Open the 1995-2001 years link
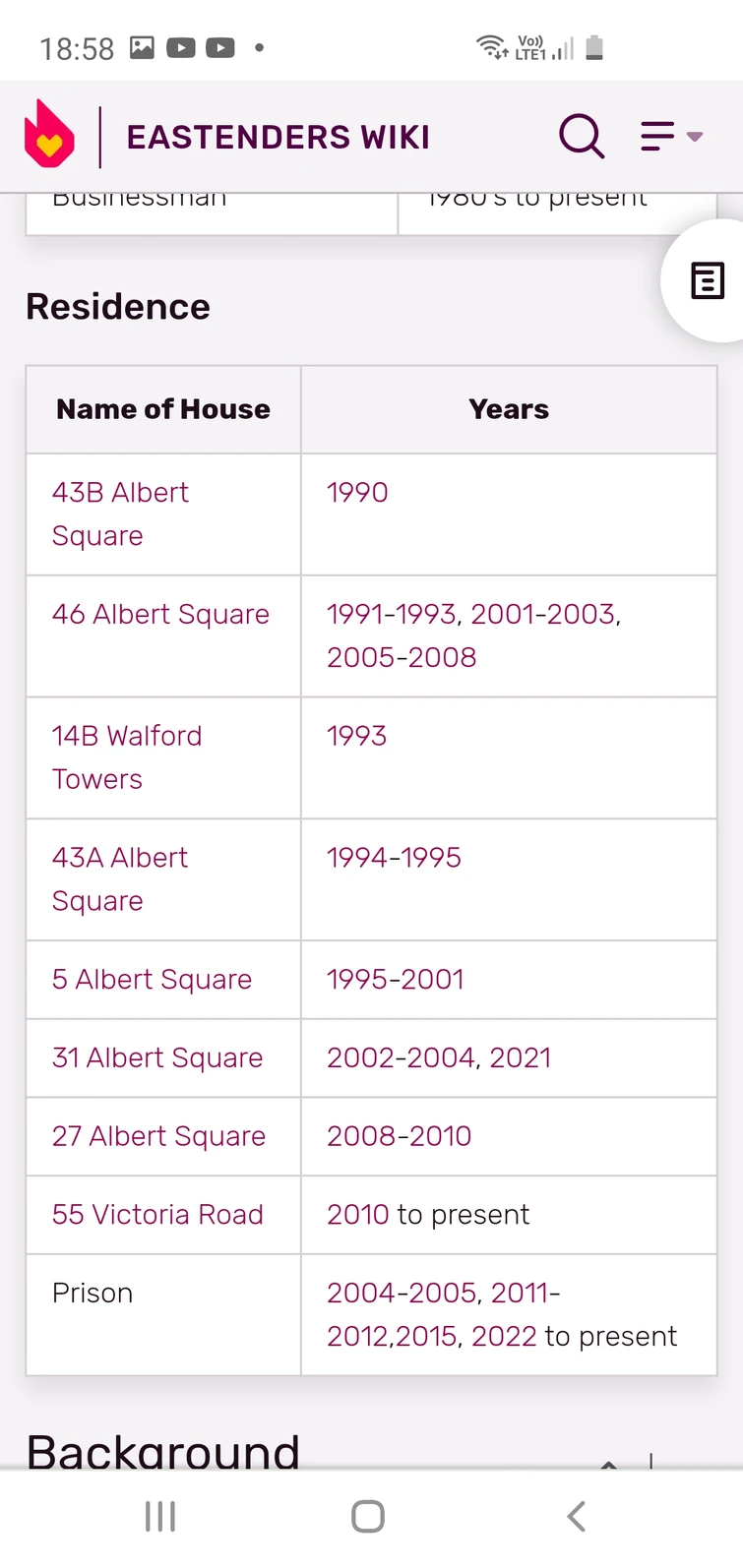Image resolution: width=743 pixels, height=1568 pixels. [396, 979]
